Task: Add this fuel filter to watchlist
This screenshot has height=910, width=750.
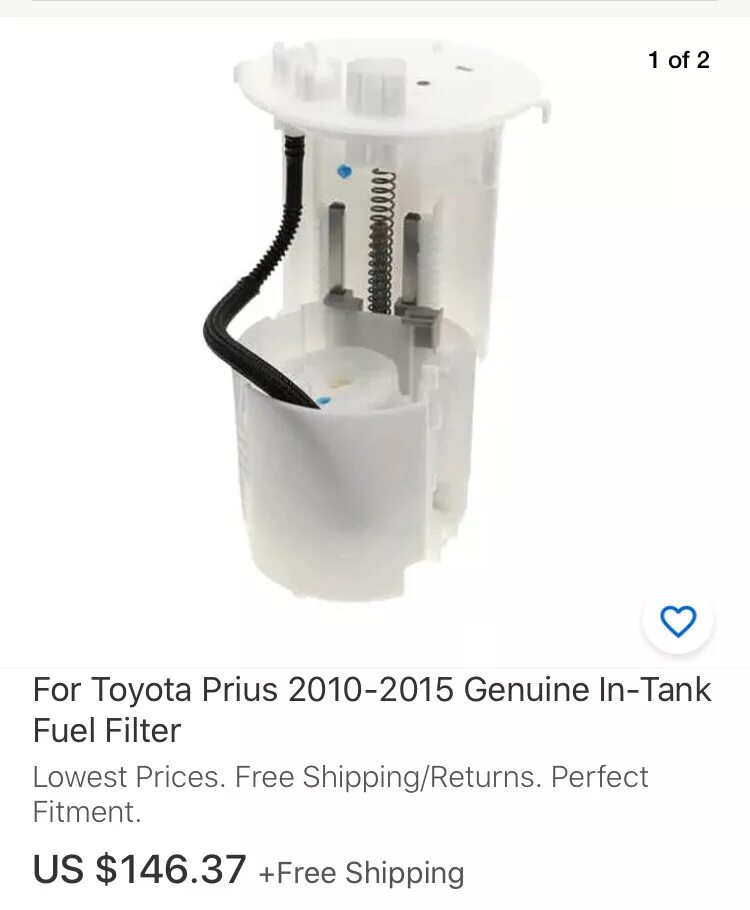Action: point(678,622)
